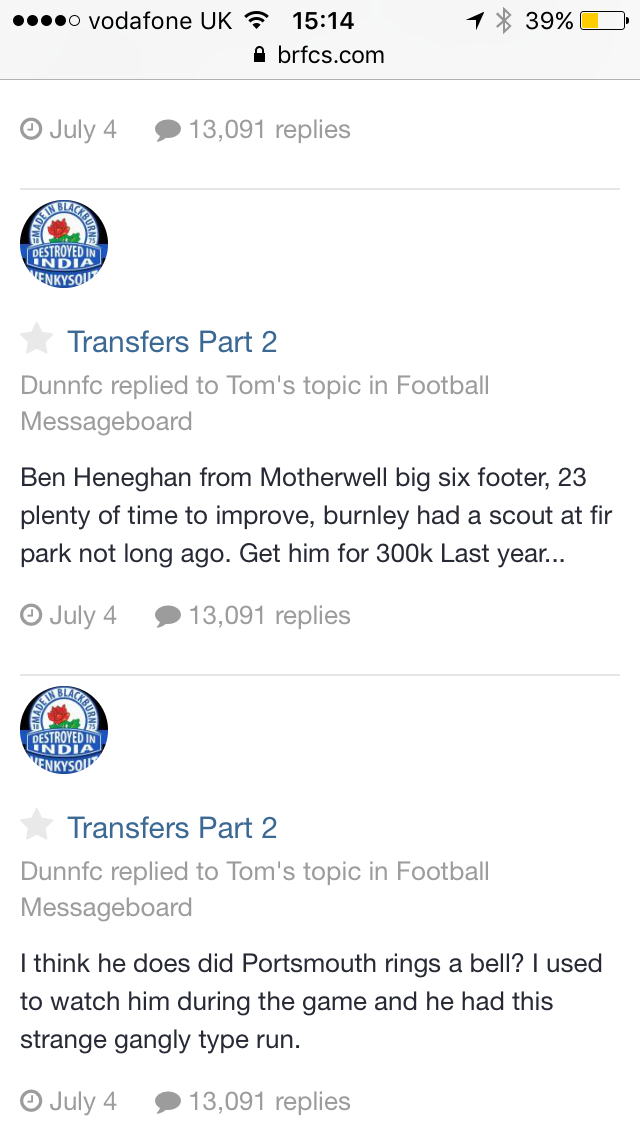This screenshot has width=640, height=1136.
Task: Tap Dunnfc's avatar above the Ben Heneghan post
Action: coord(64,244)
